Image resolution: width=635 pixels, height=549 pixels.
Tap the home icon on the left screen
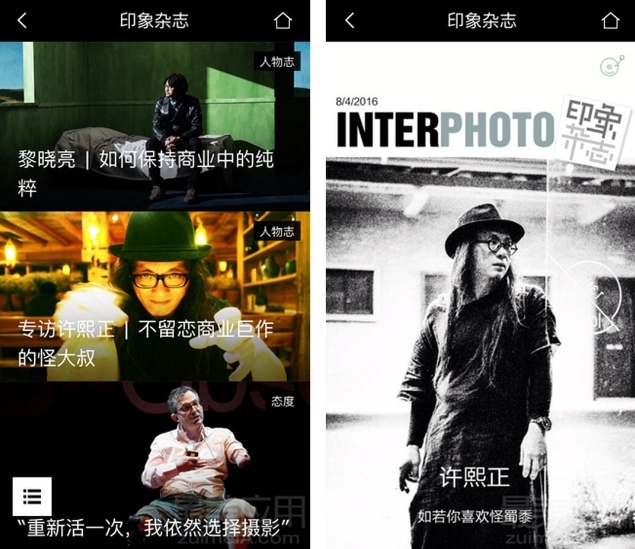(x=283, y=20)
